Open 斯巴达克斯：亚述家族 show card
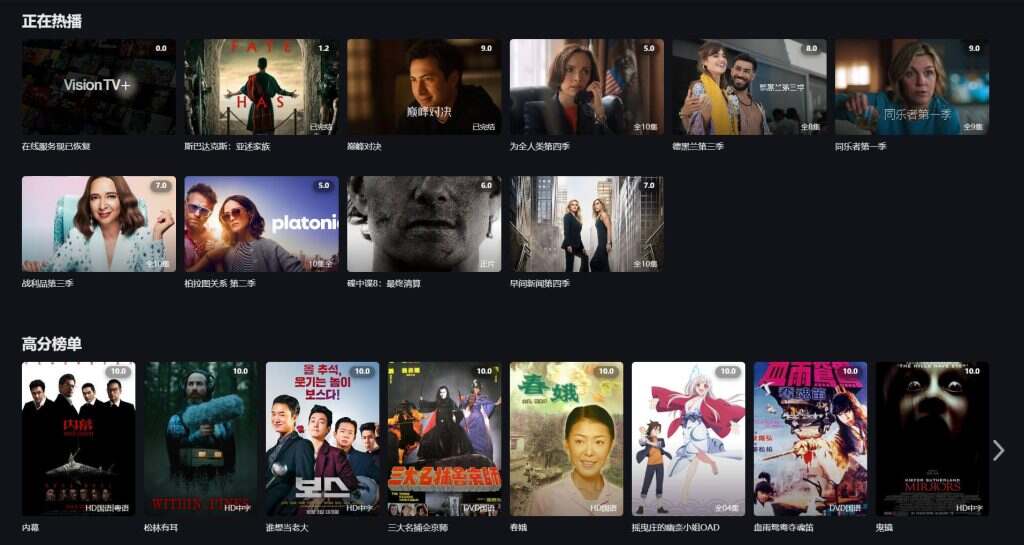This screenshot has height=545, width=1024. pos(261,87)
